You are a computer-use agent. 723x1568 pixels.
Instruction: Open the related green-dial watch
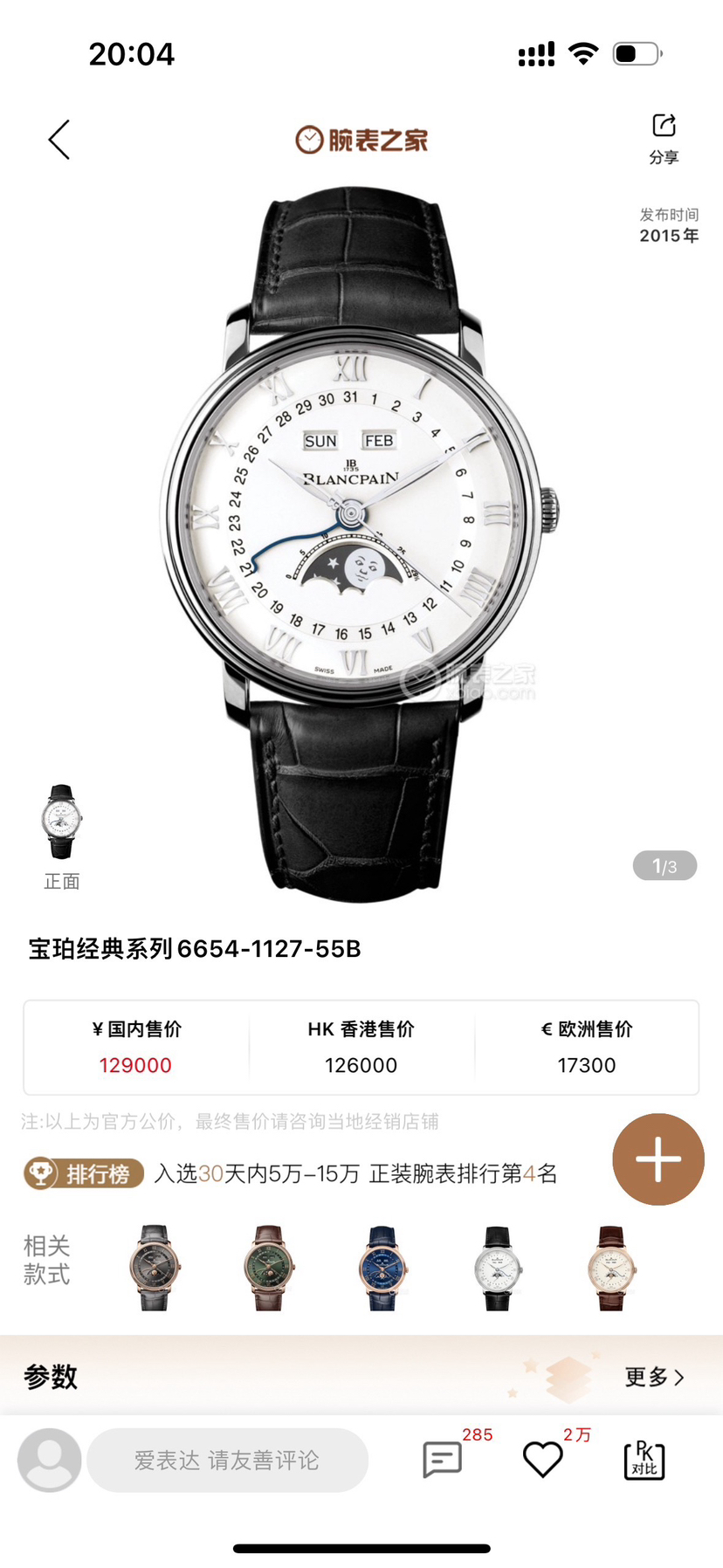coord(269,1267)
